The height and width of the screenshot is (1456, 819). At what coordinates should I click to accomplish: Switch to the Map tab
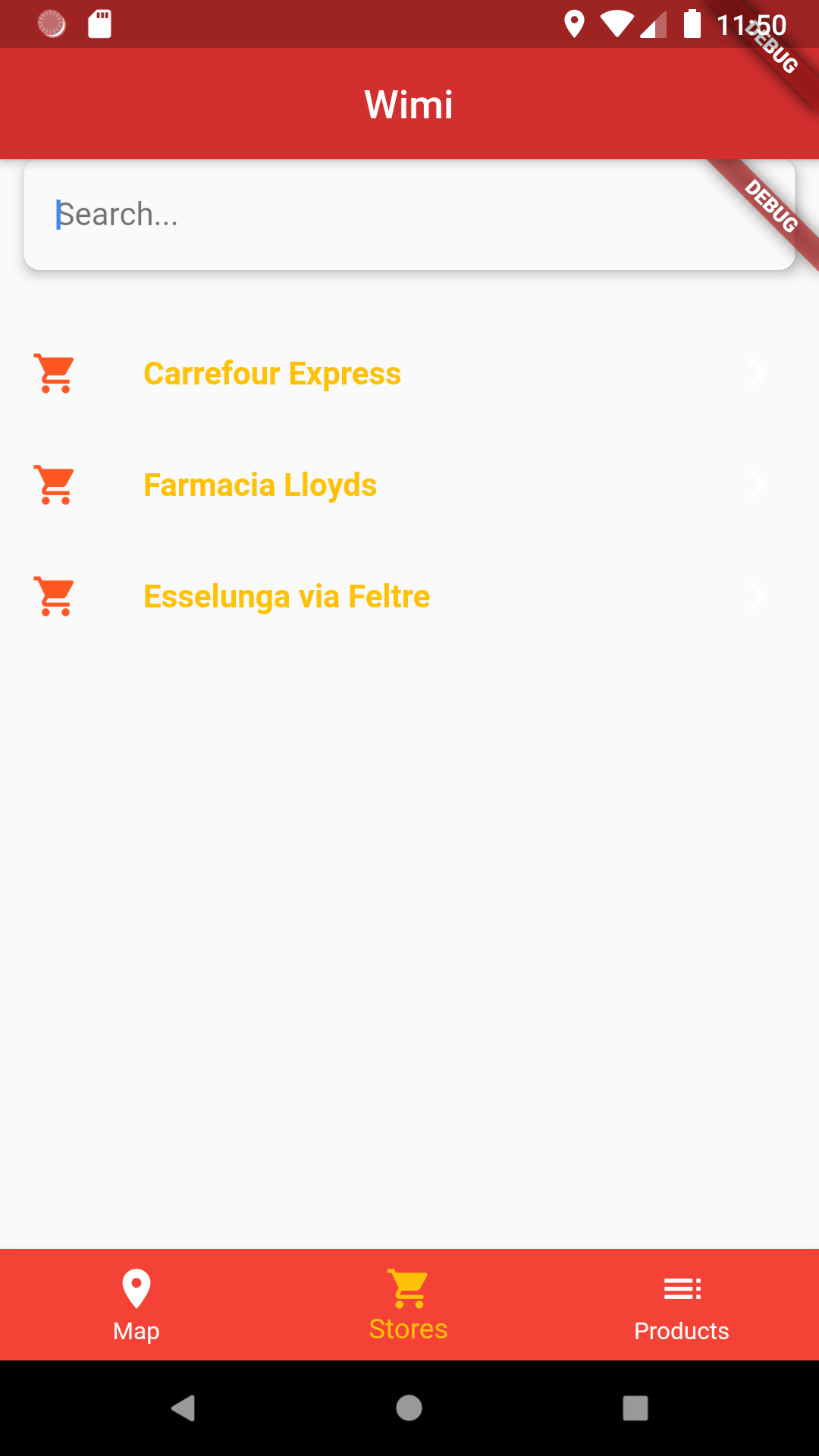click(136, 1305)
